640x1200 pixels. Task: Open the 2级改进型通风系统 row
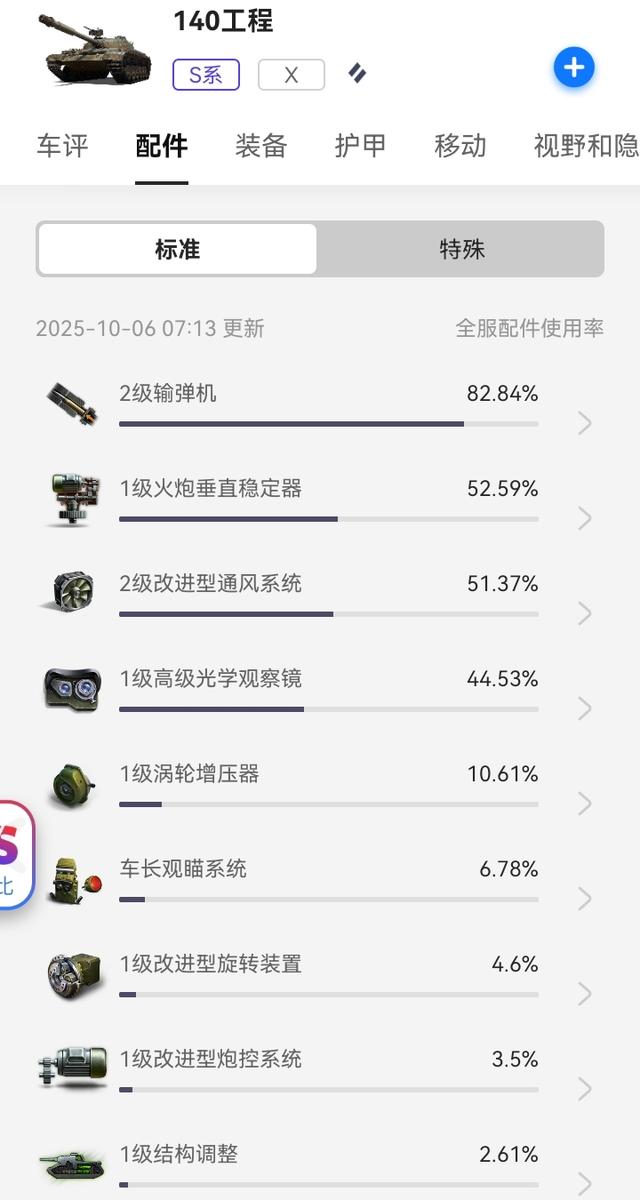pyautogui.click(x=320, y=595)
